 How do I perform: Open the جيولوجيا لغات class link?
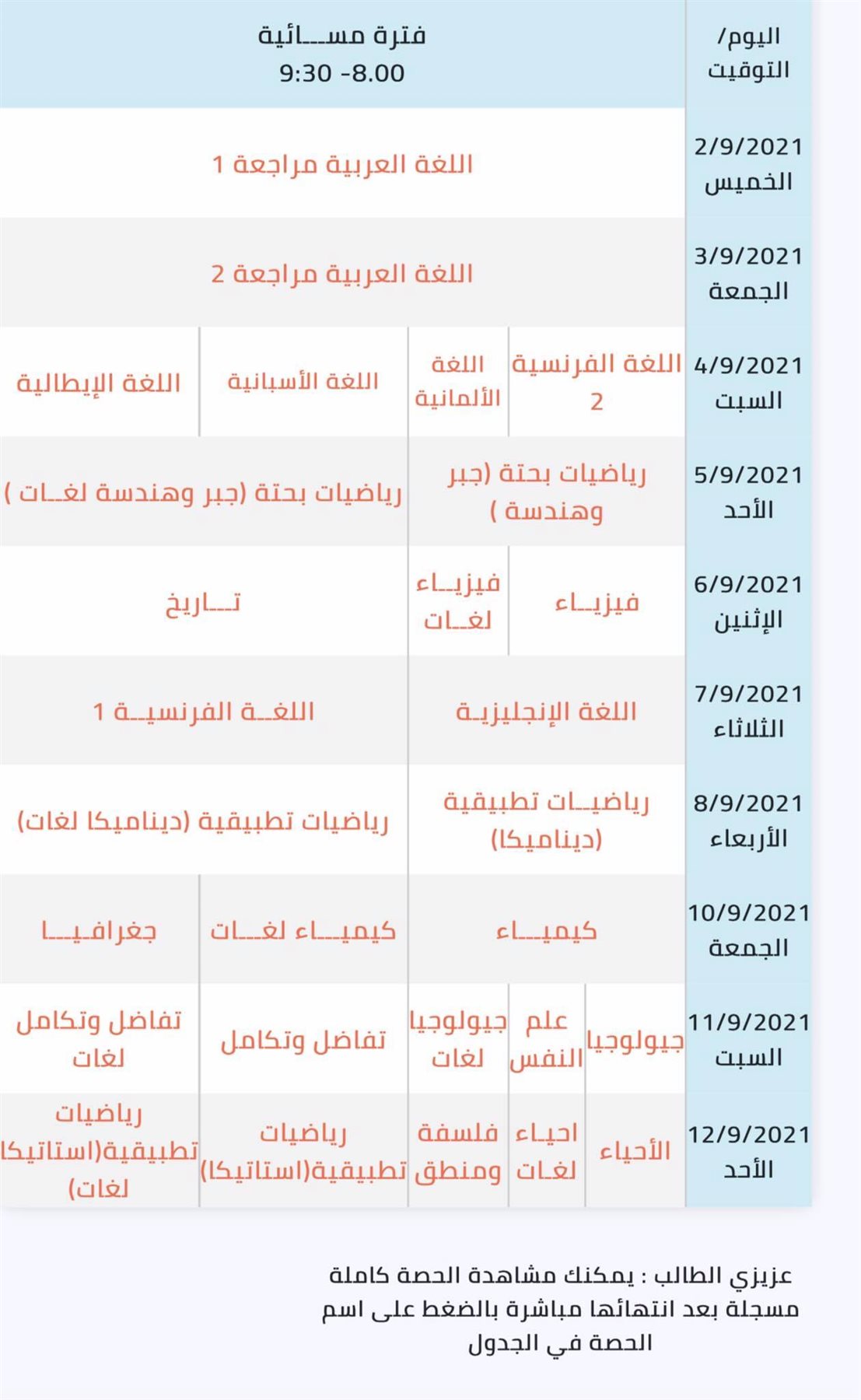pos(457,1040)
